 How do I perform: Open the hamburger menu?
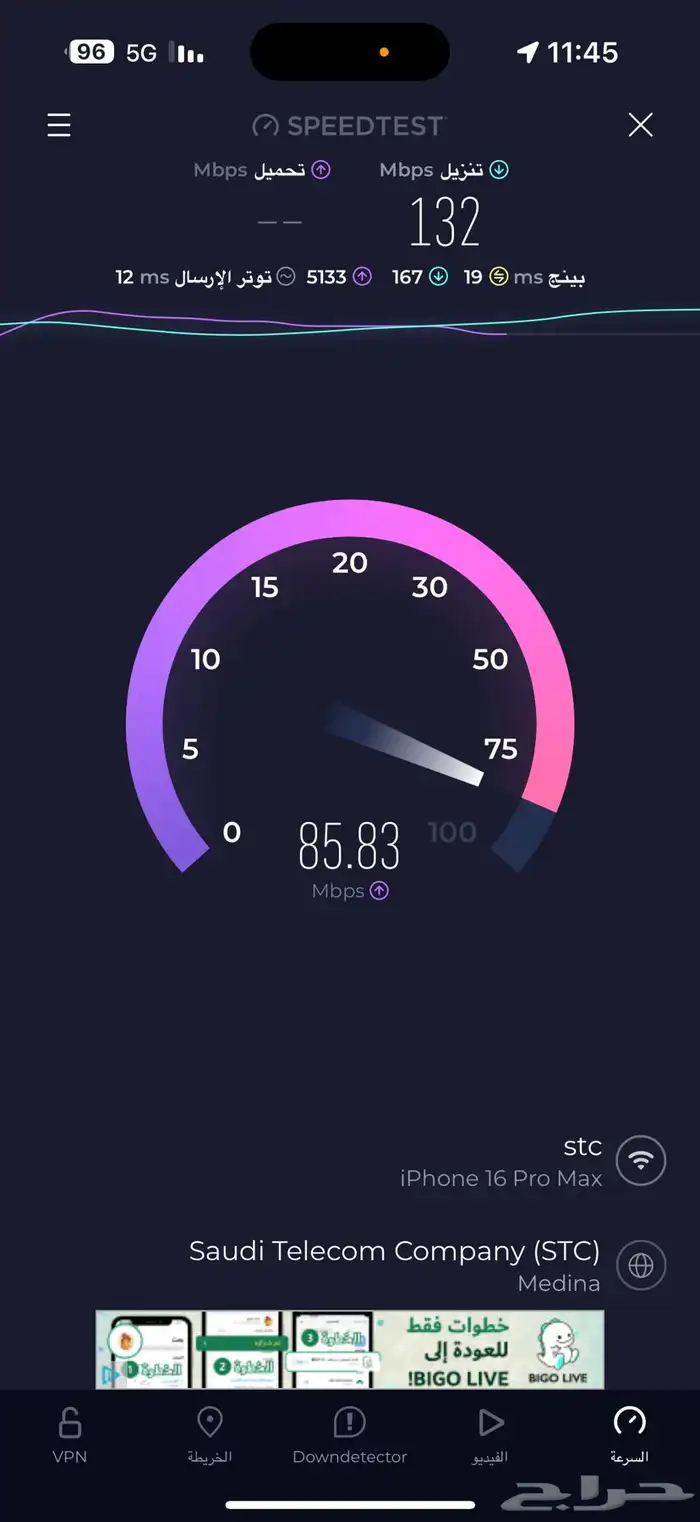tap(59, 125)
